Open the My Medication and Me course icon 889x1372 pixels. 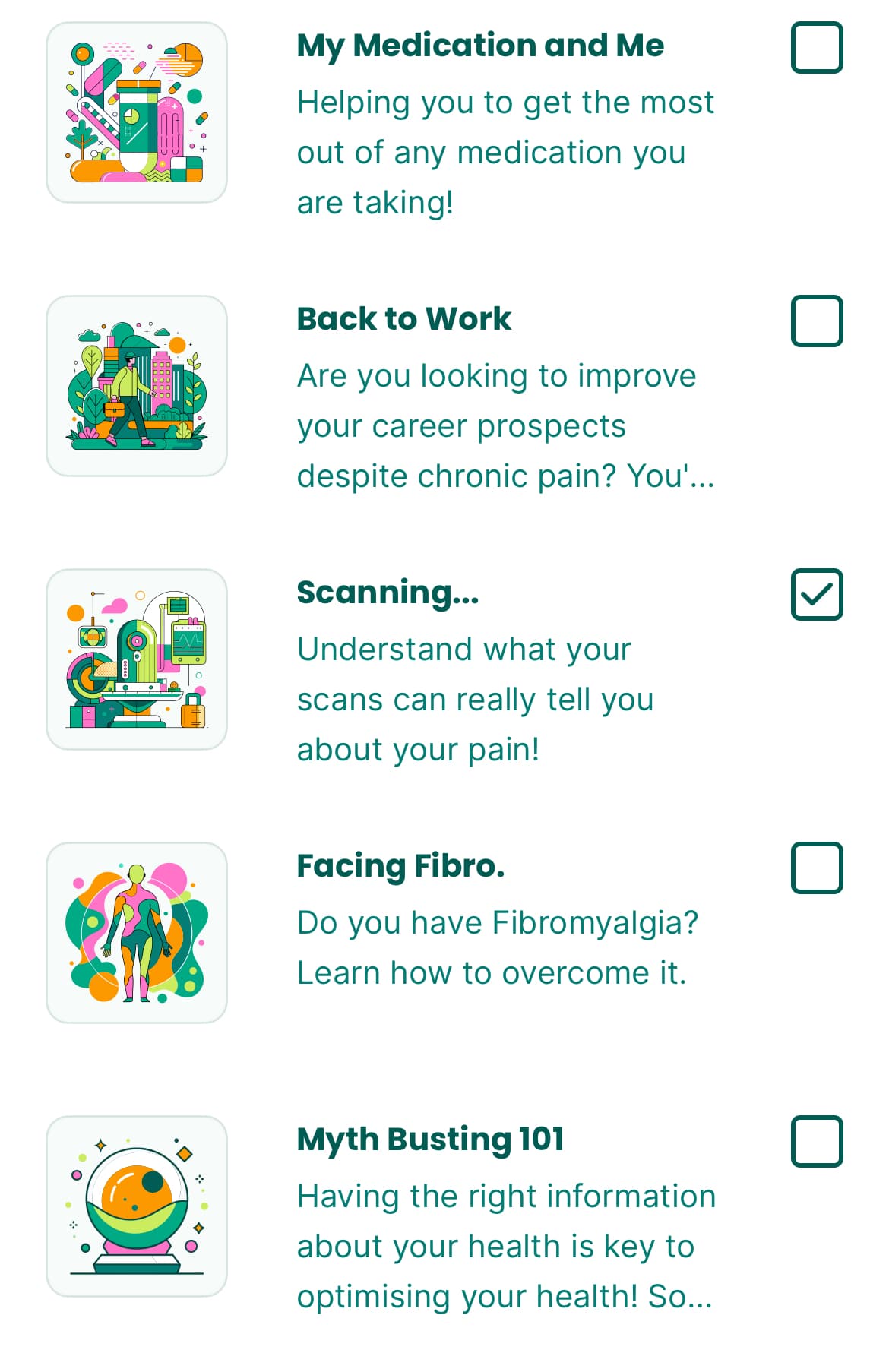pyautogui.click(x=136, y=112)
